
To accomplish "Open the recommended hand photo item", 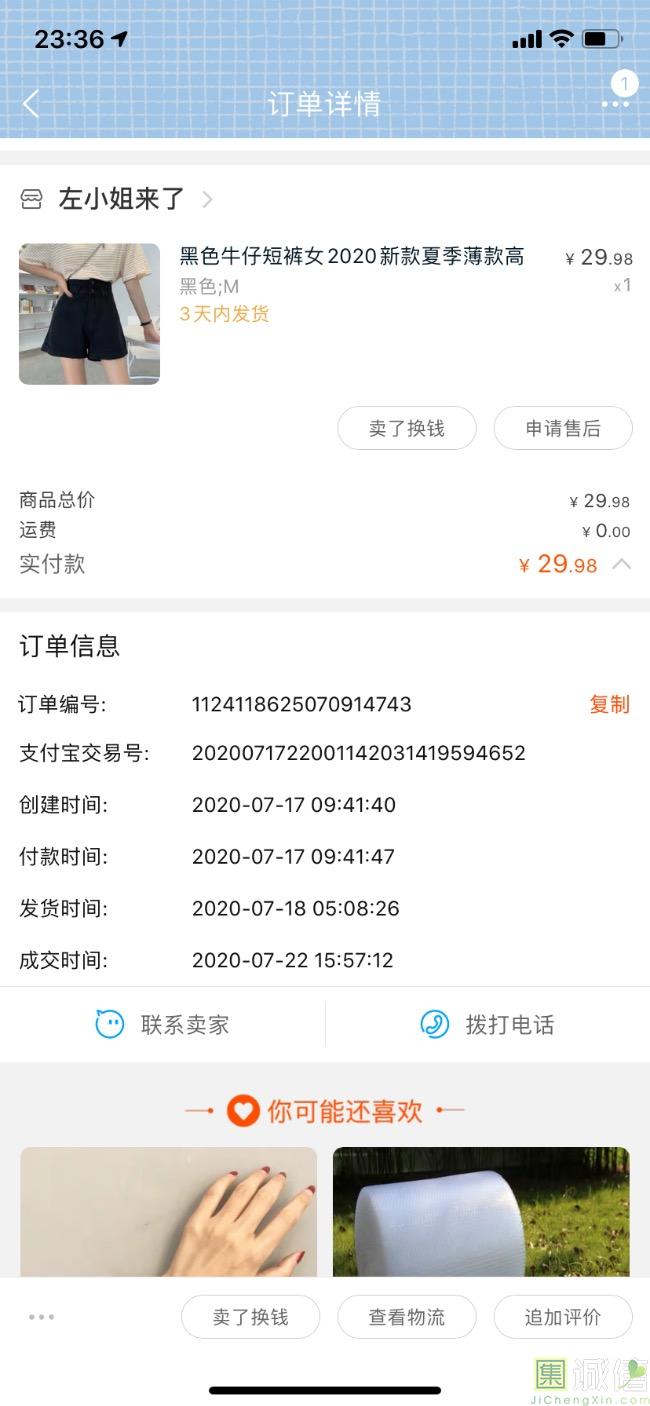I will (168, 1212).
